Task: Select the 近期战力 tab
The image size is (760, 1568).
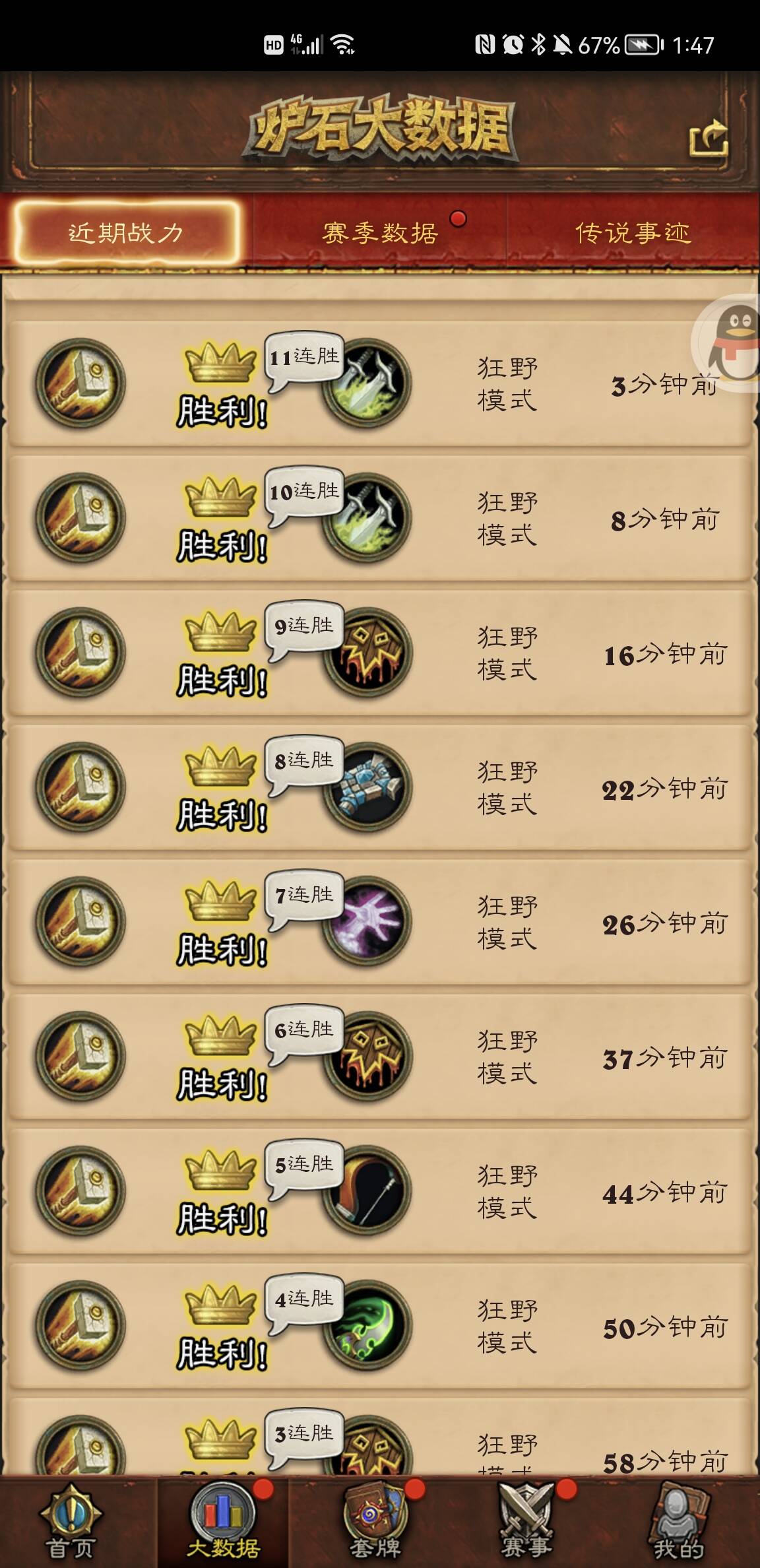Action: pyautogui.click(x=125, y=232)
